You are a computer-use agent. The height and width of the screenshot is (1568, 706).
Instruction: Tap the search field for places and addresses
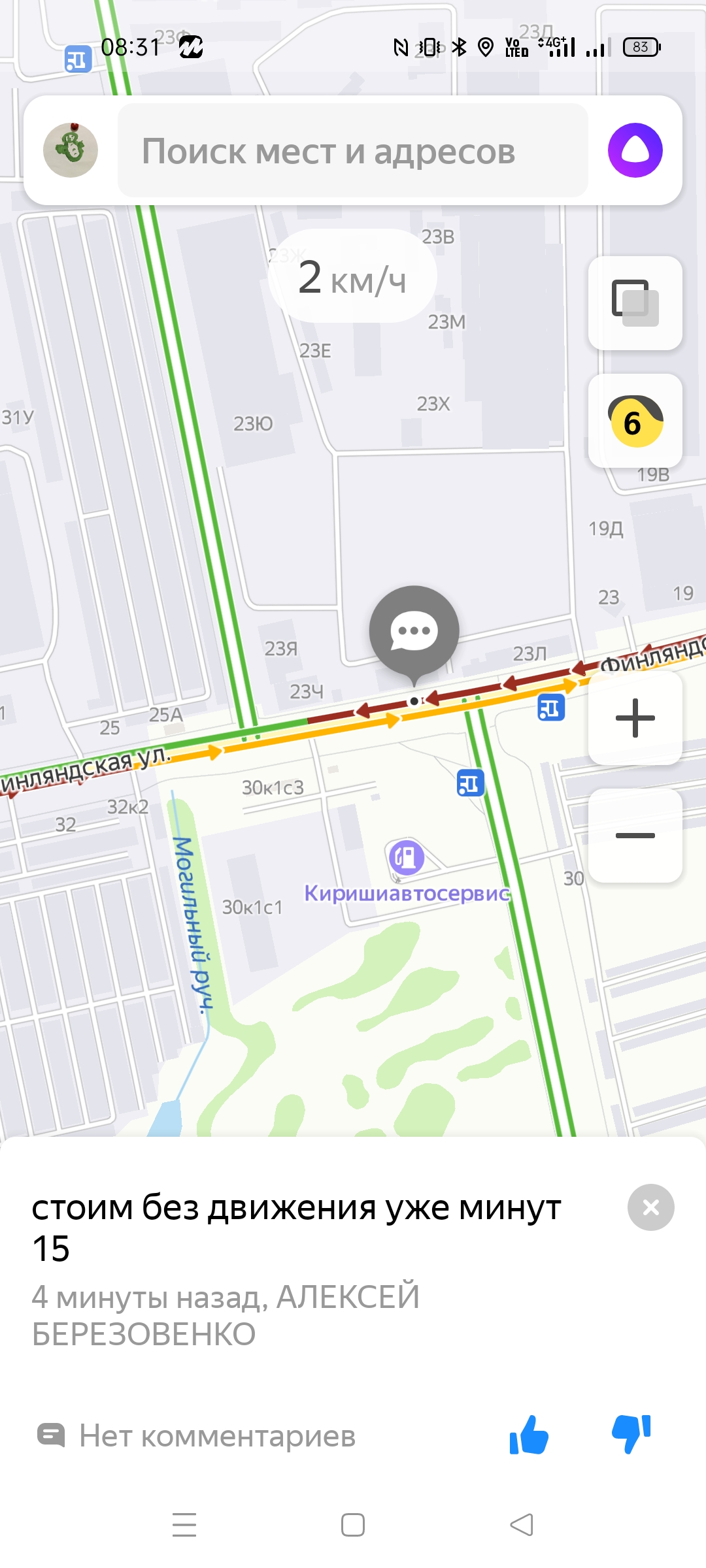tap(353, 151)
